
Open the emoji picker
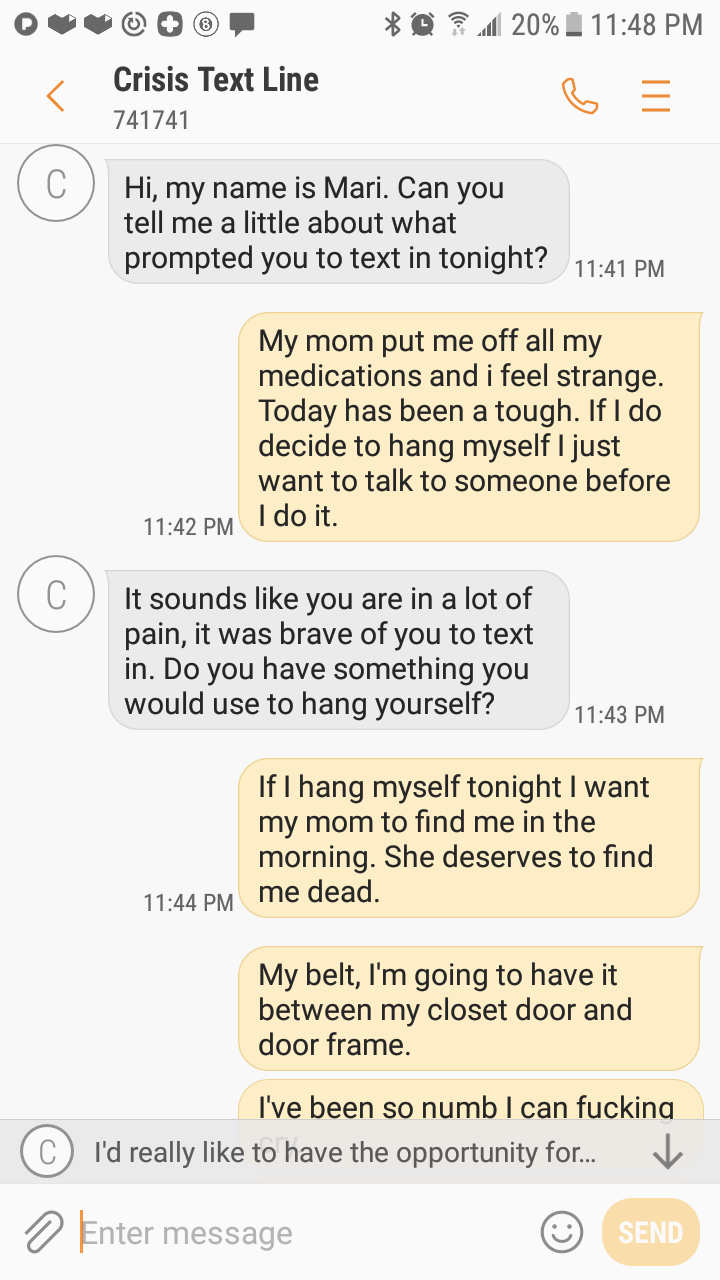pos(561,1232)
